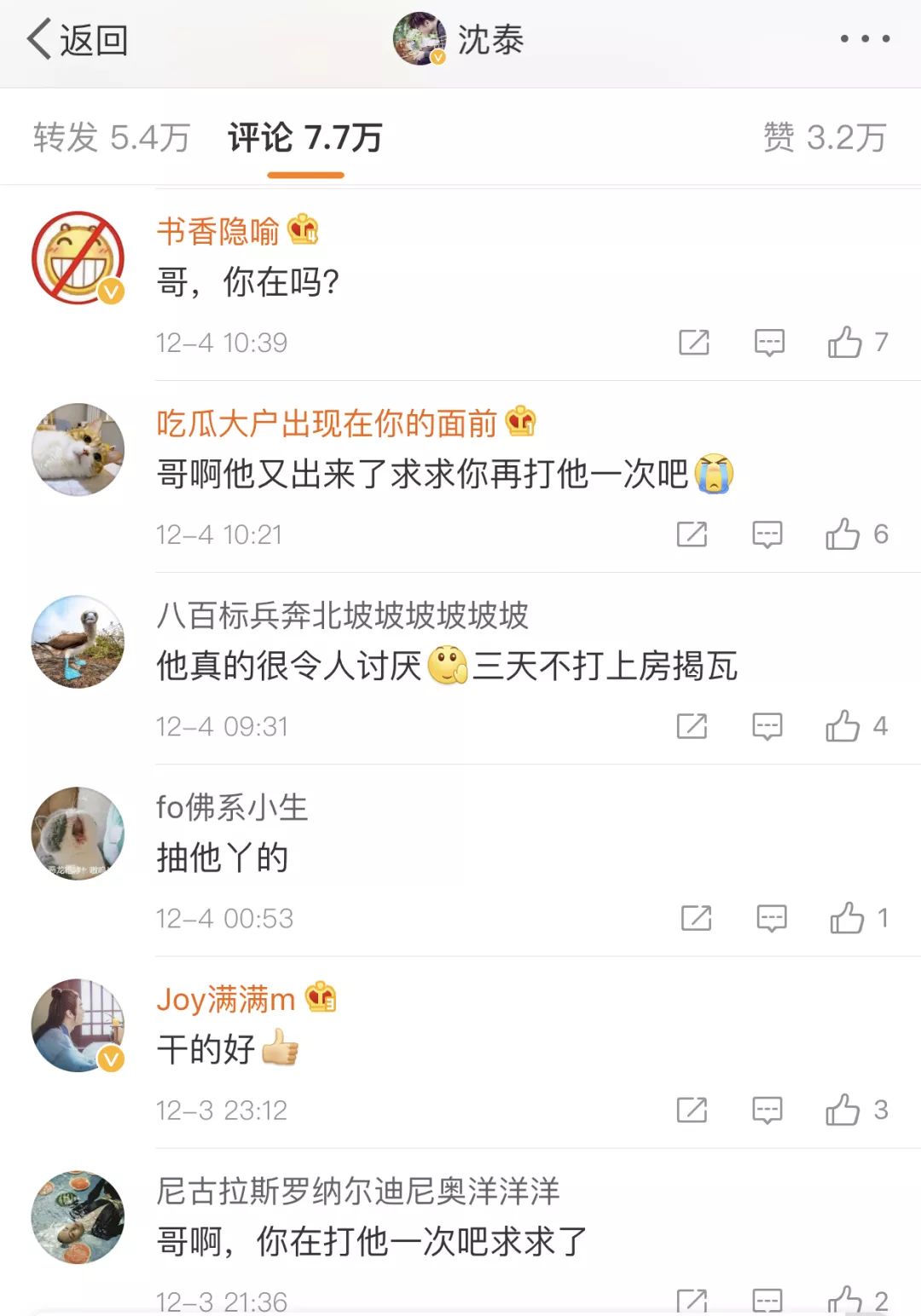The width and height of the screenshot is (921, 1316).
Task: Open 八百标兵奔北坡坡坡坡坡坡's profile via username
Action: (x=342, y=615)
